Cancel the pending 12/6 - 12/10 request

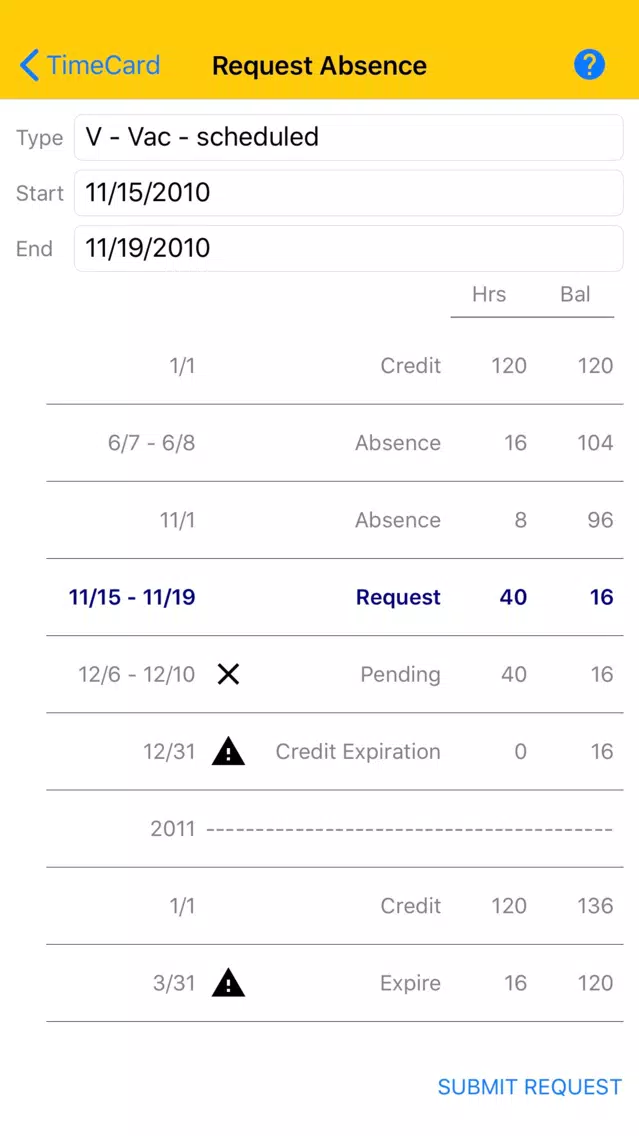[228, 674]
